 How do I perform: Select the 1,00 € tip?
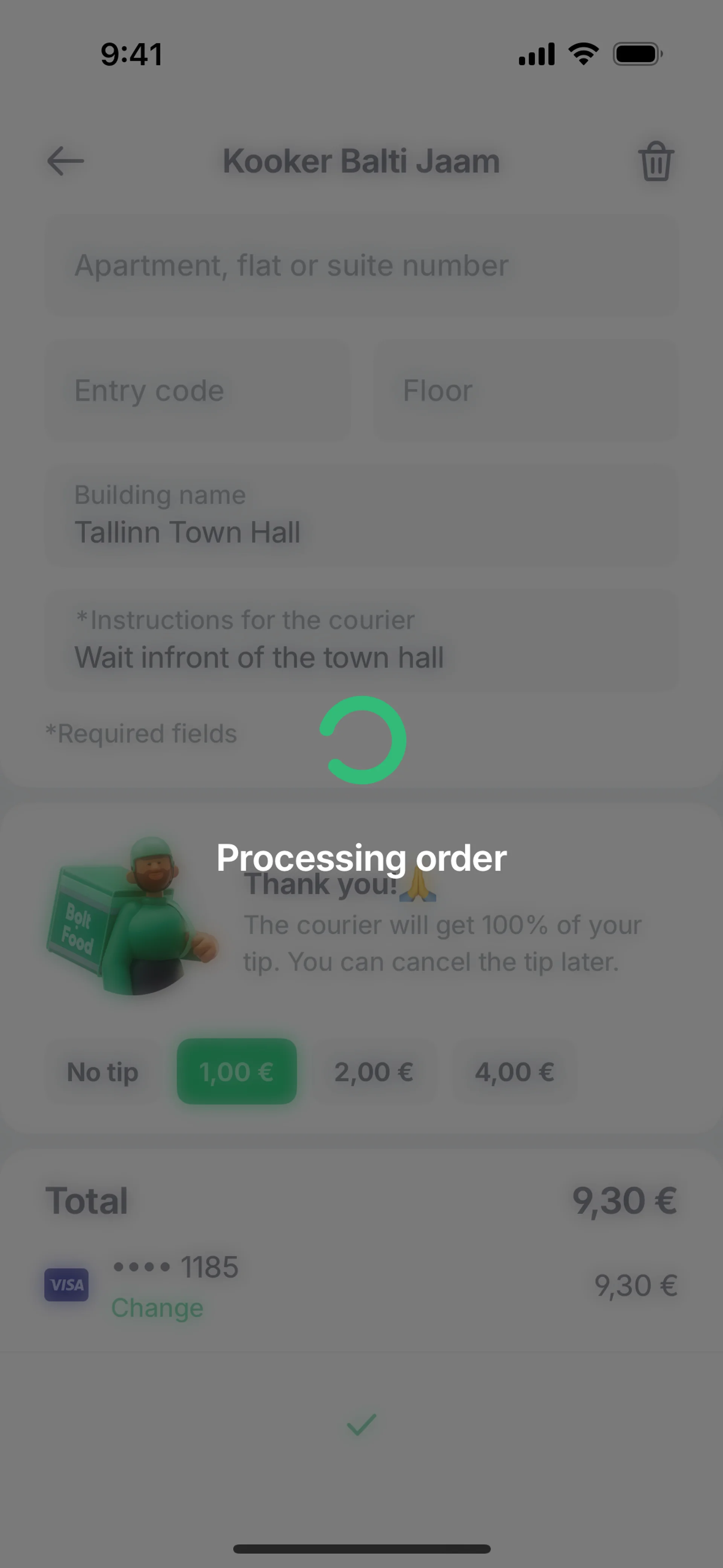[237, 1072]
